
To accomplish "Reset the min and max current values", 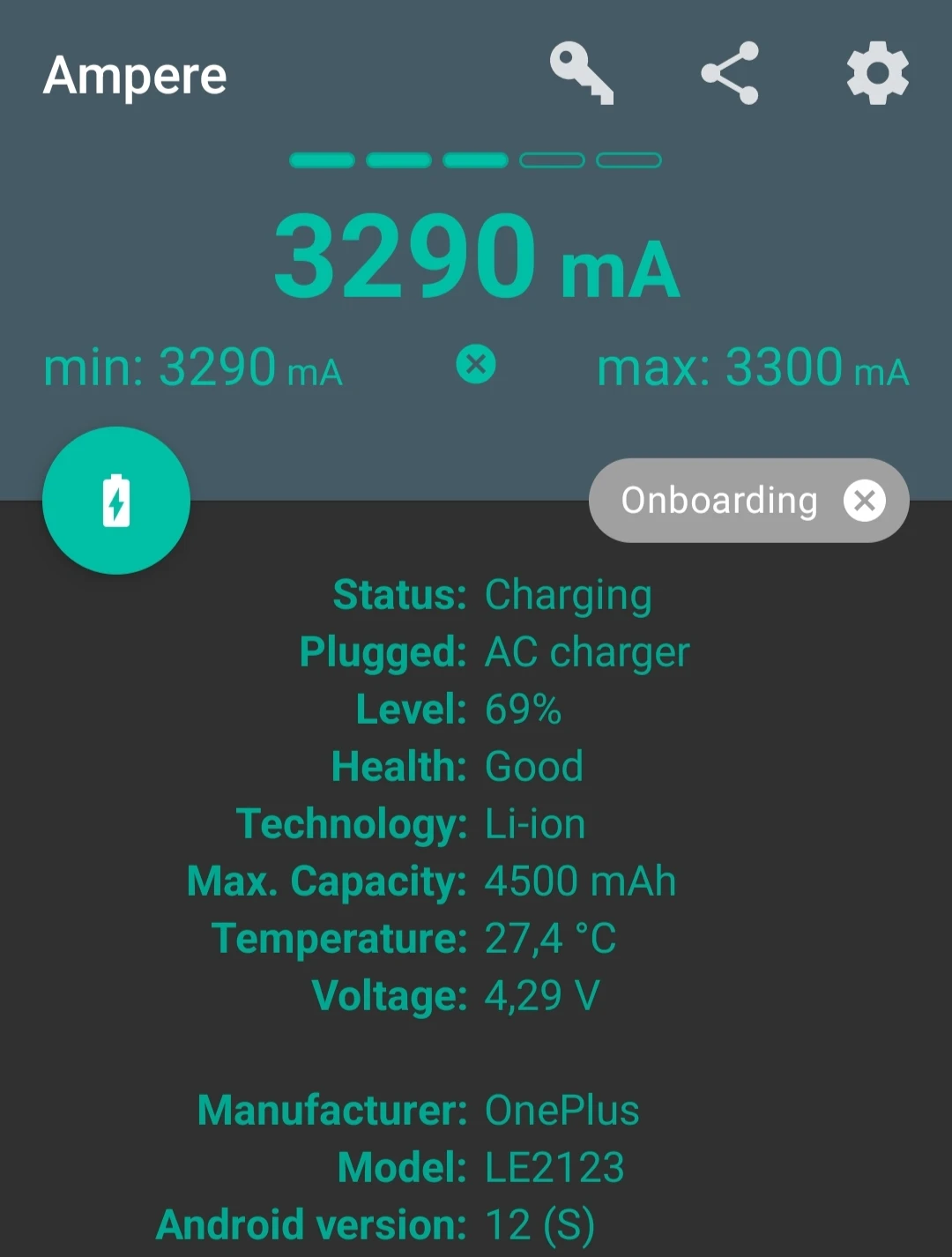I will pos(476,364).
